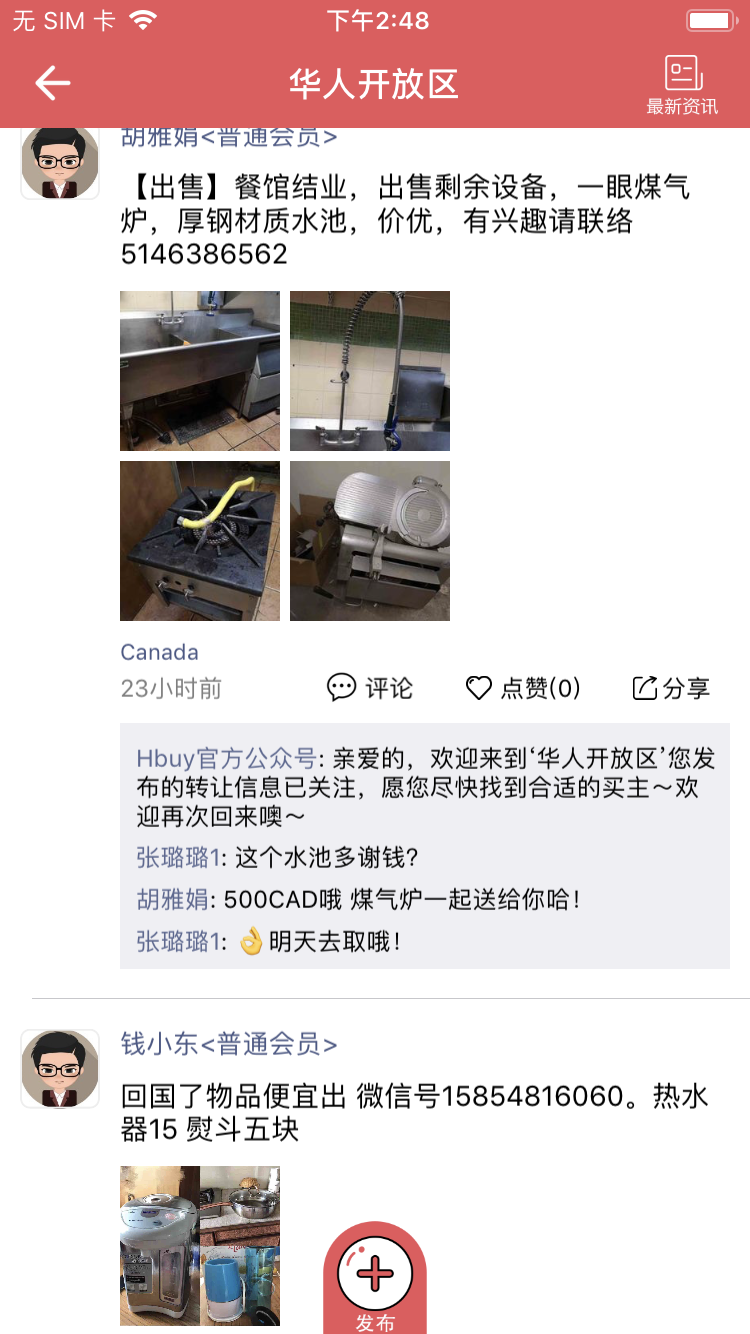View the faucet sprayer photo
The height and width of the screenshot is (1334, 750).
coord(370,371)
